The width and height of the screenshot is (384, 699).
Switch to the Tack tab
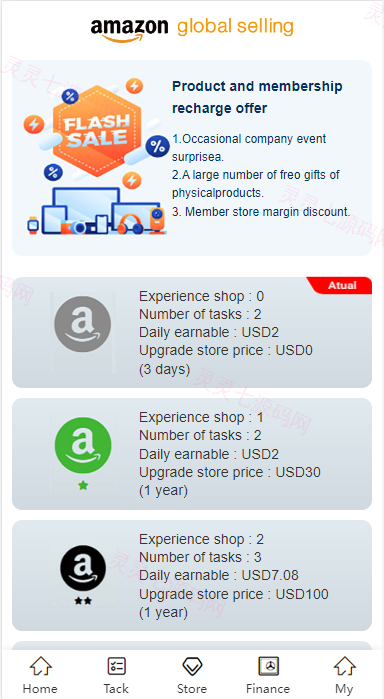pyautogui.click(x=116, y=675)
